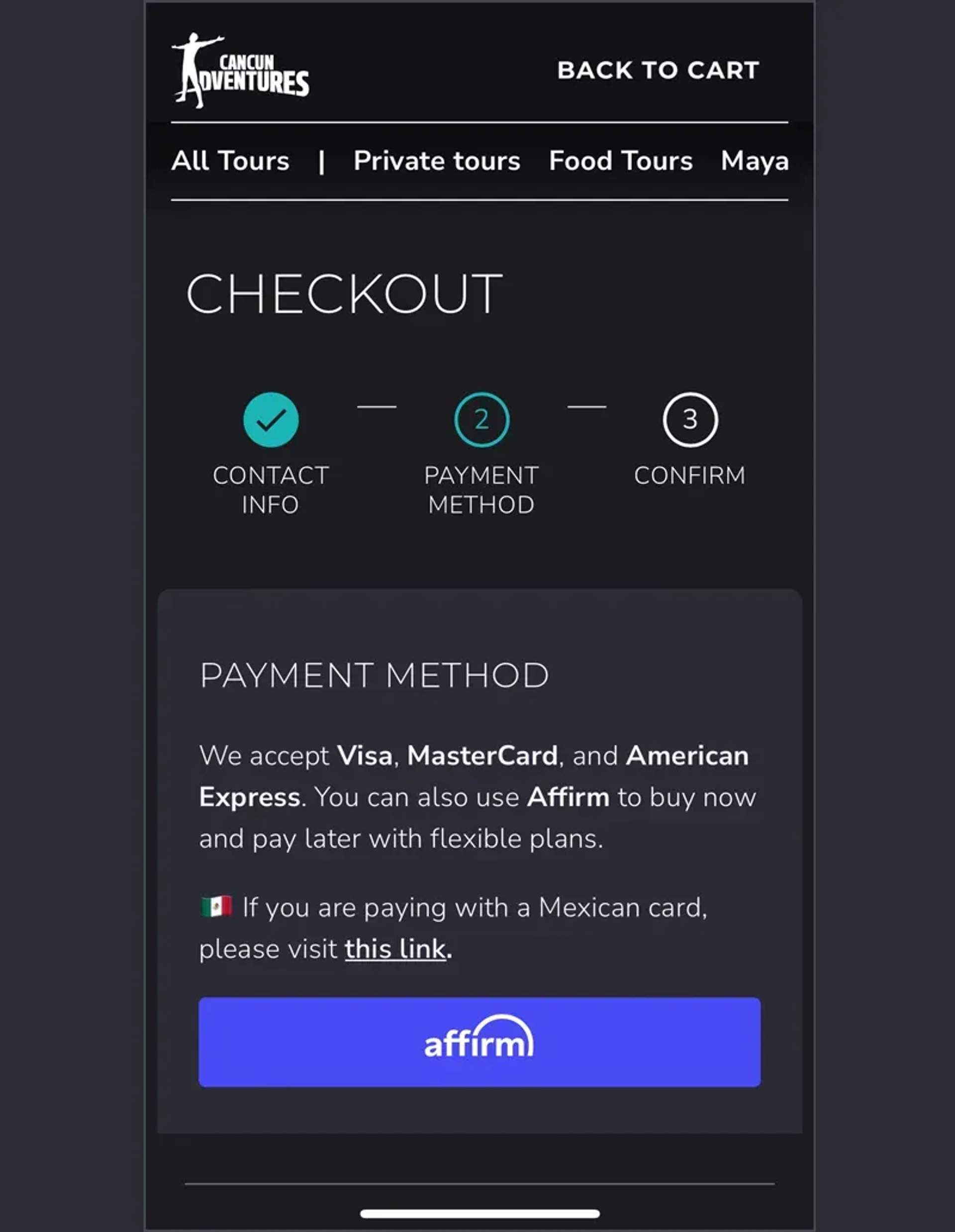Click the Confirm step circle

[690, 420]
